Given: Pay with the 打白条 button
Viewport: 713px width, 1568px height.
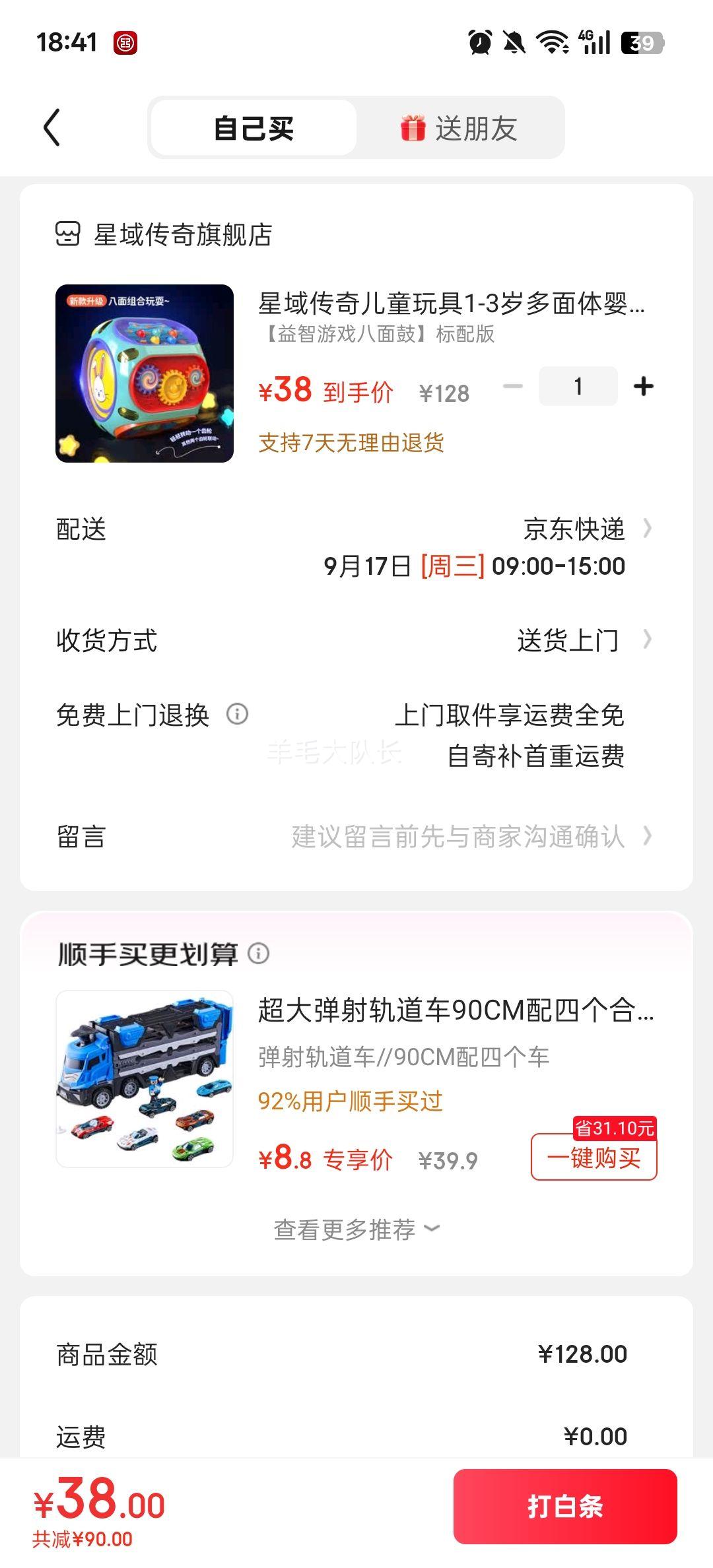Looking at the screenshot, I should pos(565,1507).
